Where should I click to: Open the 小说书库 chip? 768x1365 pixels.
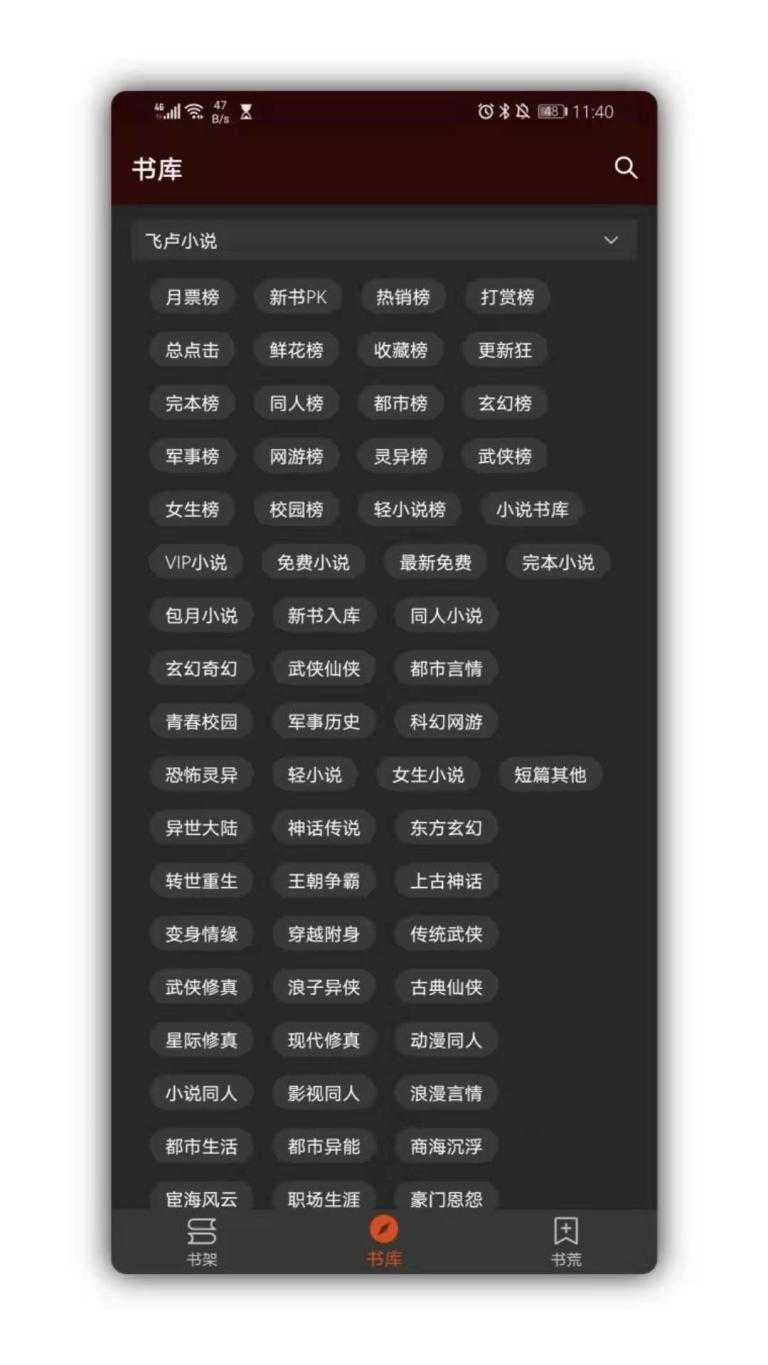click(x=532, y=509)
